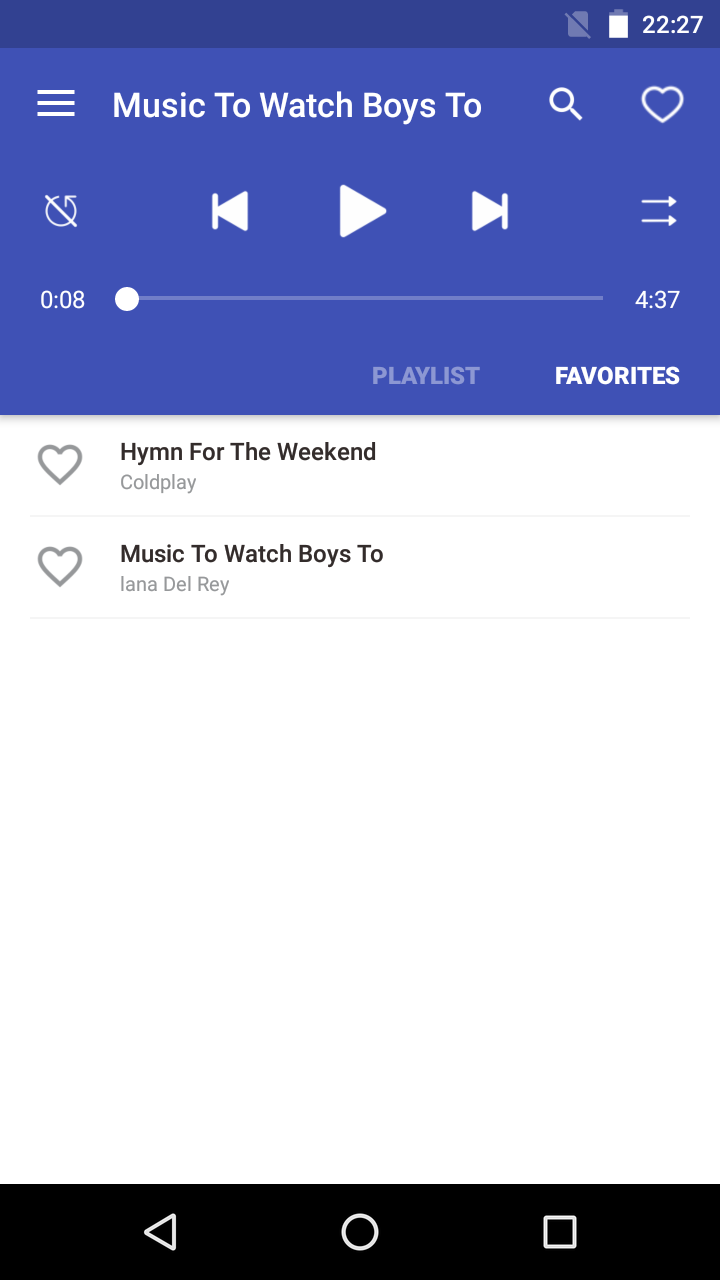
Task: Switch to the Playlist tab
Action: [426, 376]
